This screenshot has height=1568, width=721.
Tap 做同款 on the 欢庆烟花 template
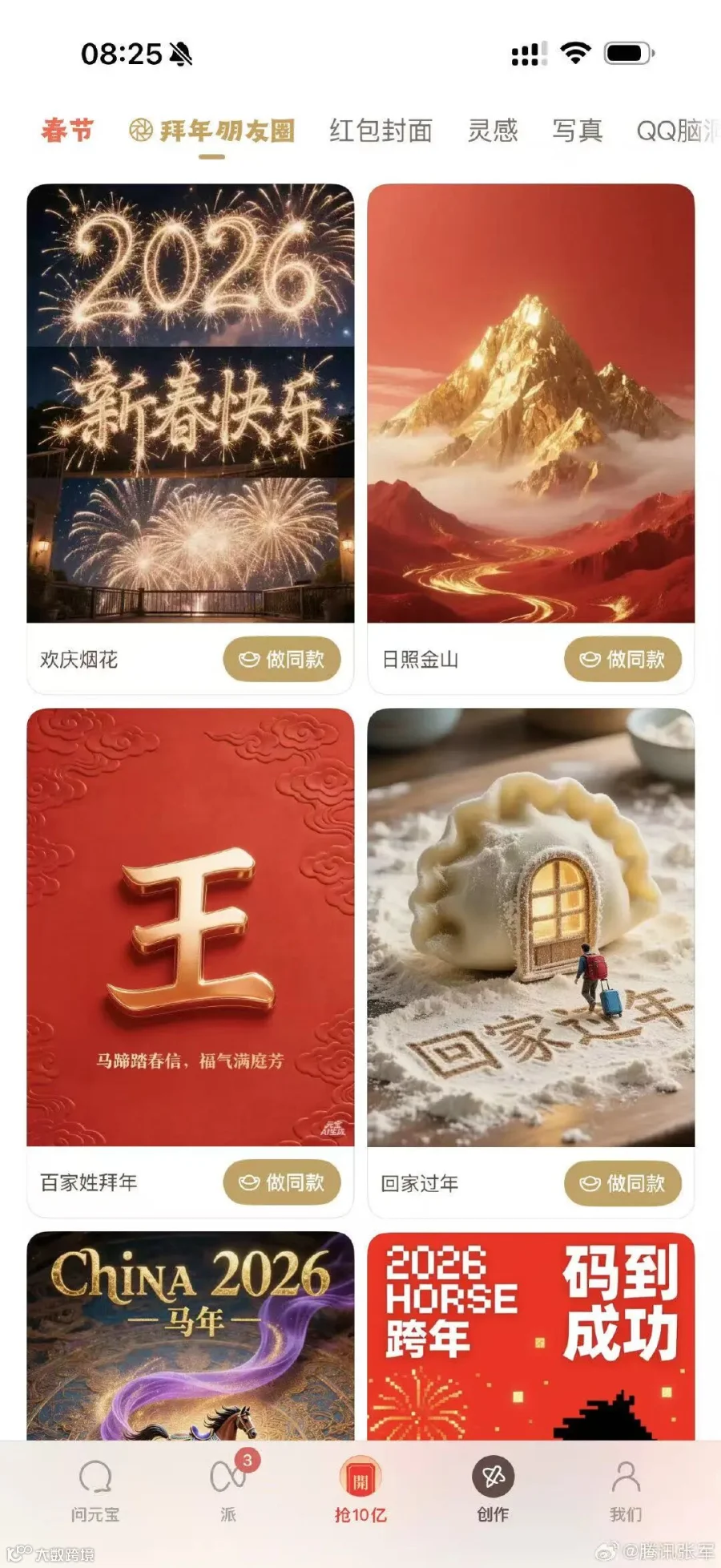point(282,659)
